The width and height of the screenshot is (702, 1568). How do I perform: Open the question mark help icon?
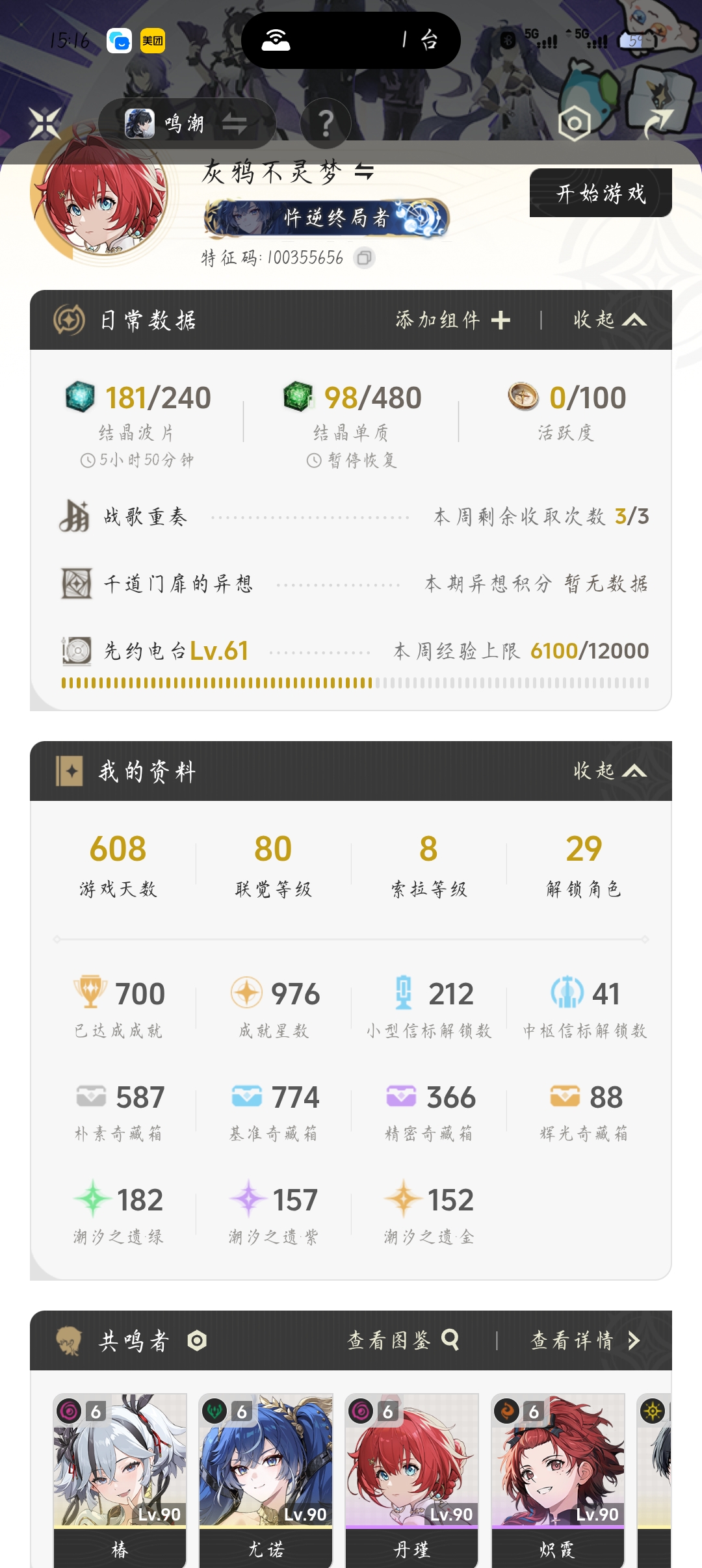(326, 124)
